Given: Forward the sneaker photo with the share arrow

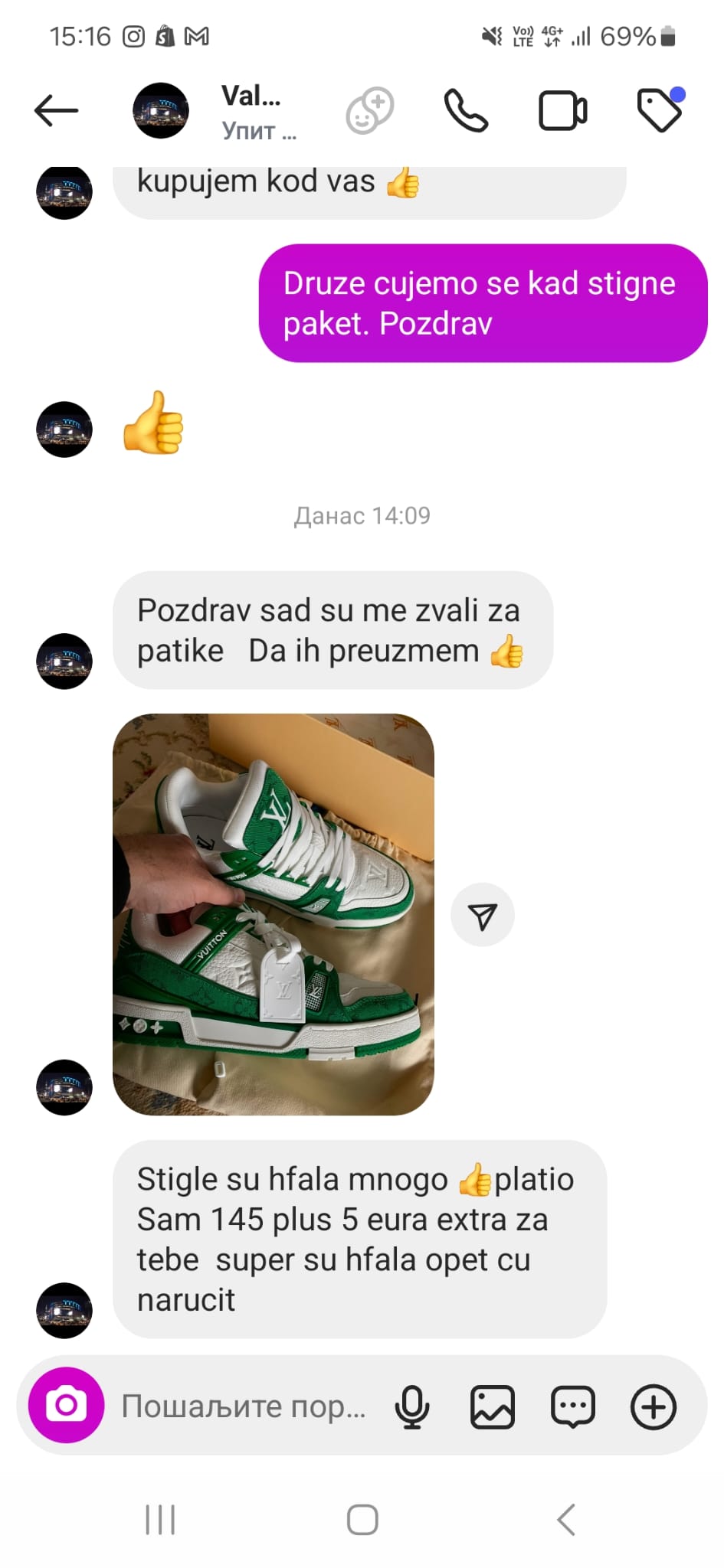Looking at the screenshot, I should [482, 914].
